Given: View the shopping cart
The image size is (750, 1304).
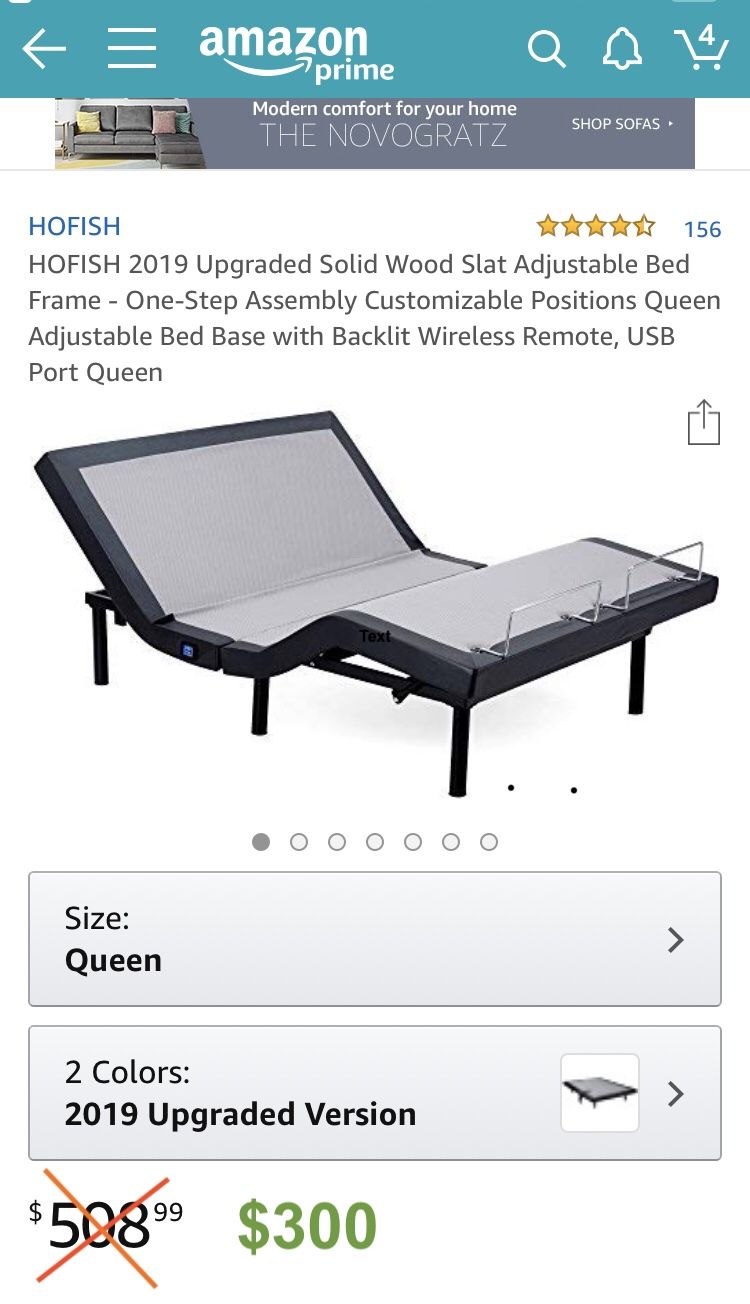Looking at the screenshot, I should pyautogui.click(x=701, y=46).
